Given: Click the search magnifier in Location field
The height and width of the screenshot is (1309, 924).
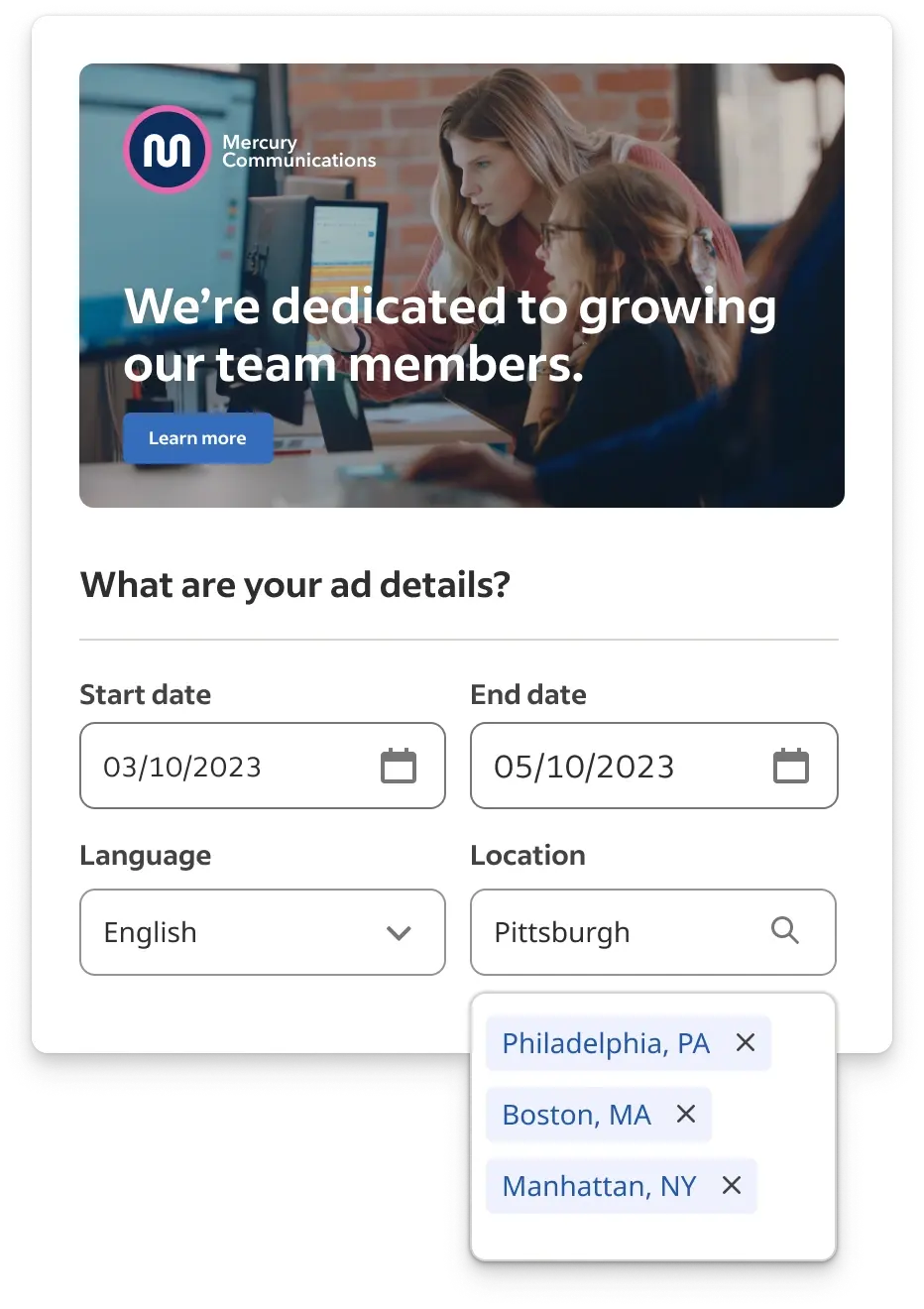Looking at the screenshot, I should click(784, 931).
